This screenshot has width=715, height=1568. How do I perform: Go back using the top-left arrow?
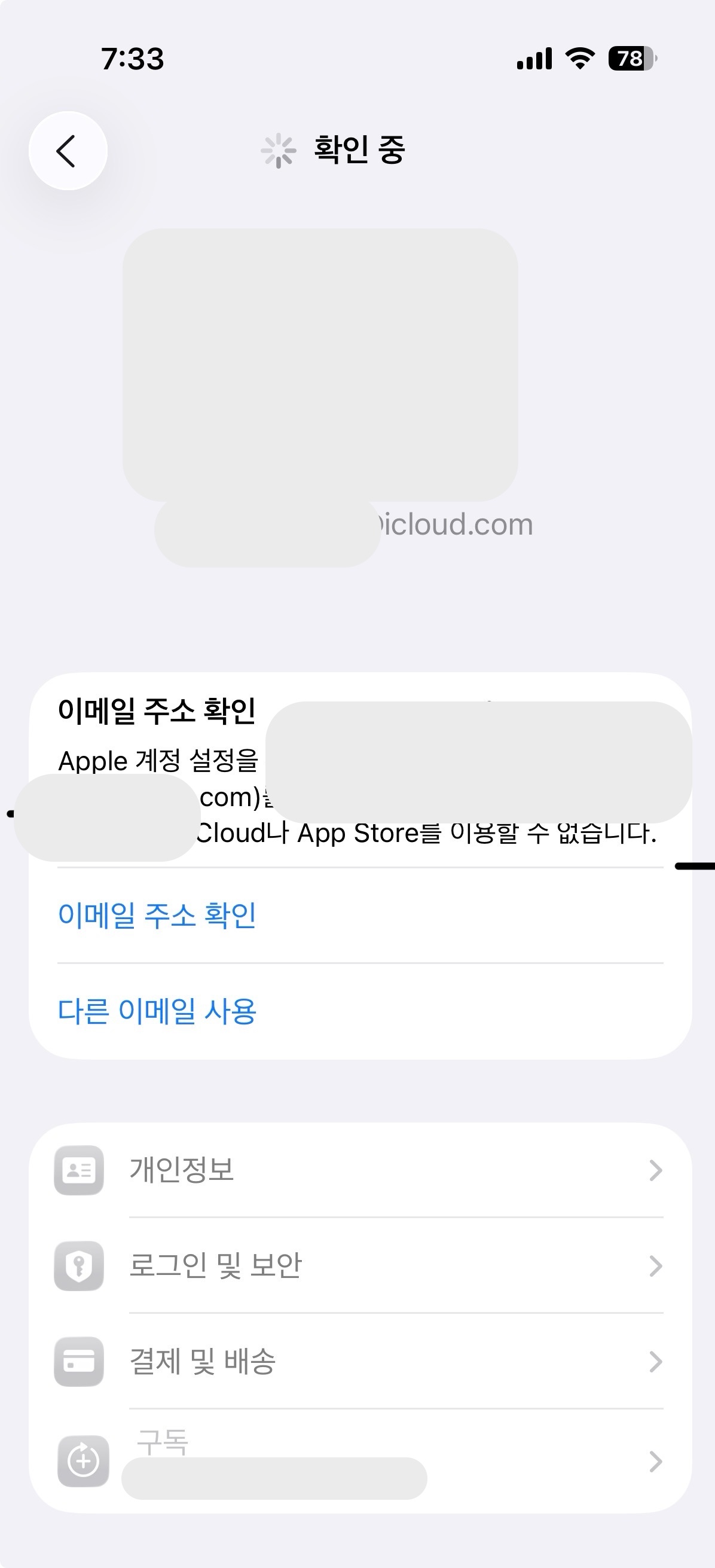click(68, 151)
